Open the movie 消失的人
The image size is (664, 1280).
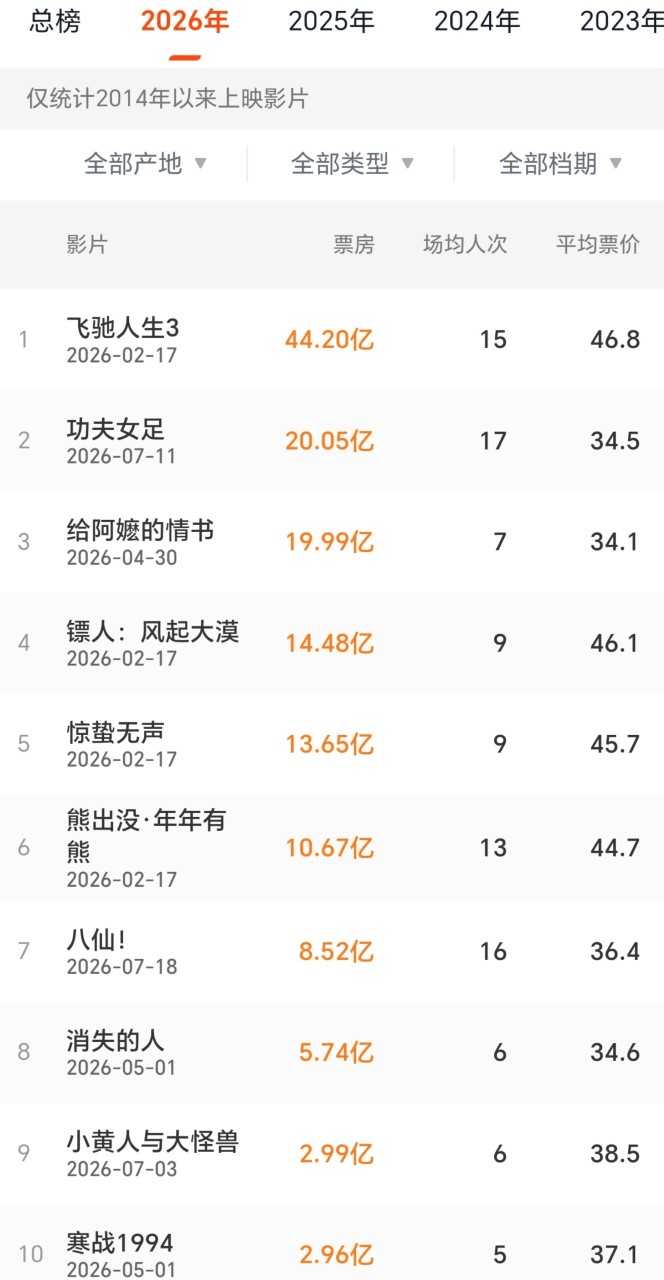coord(332,1053)
